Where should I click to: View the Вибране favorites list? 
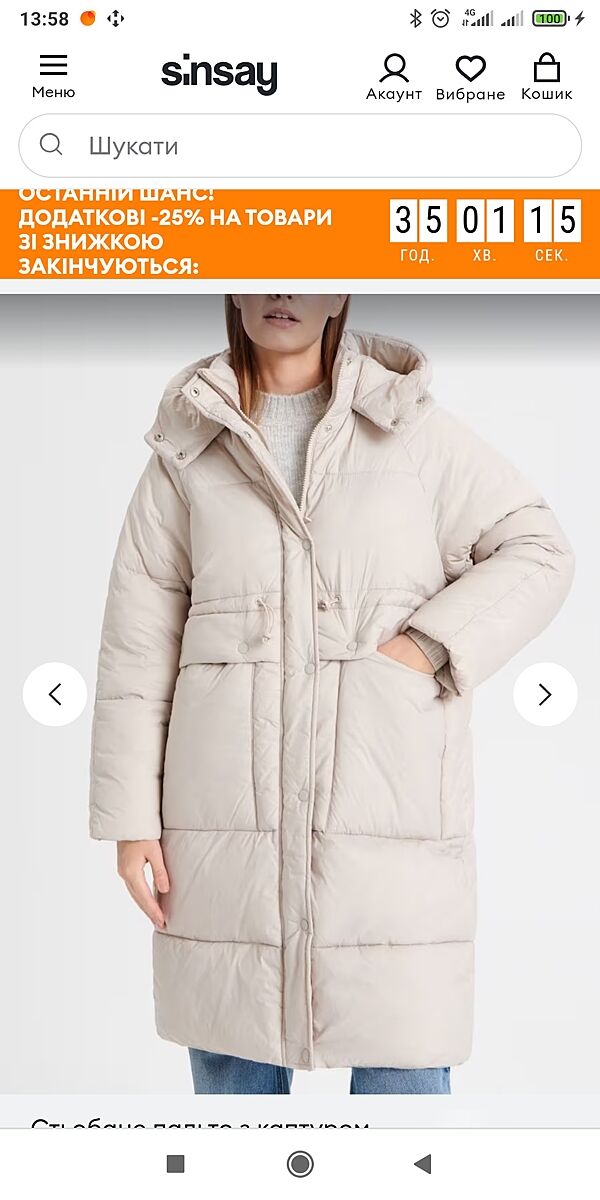click(x=470, y=76)
